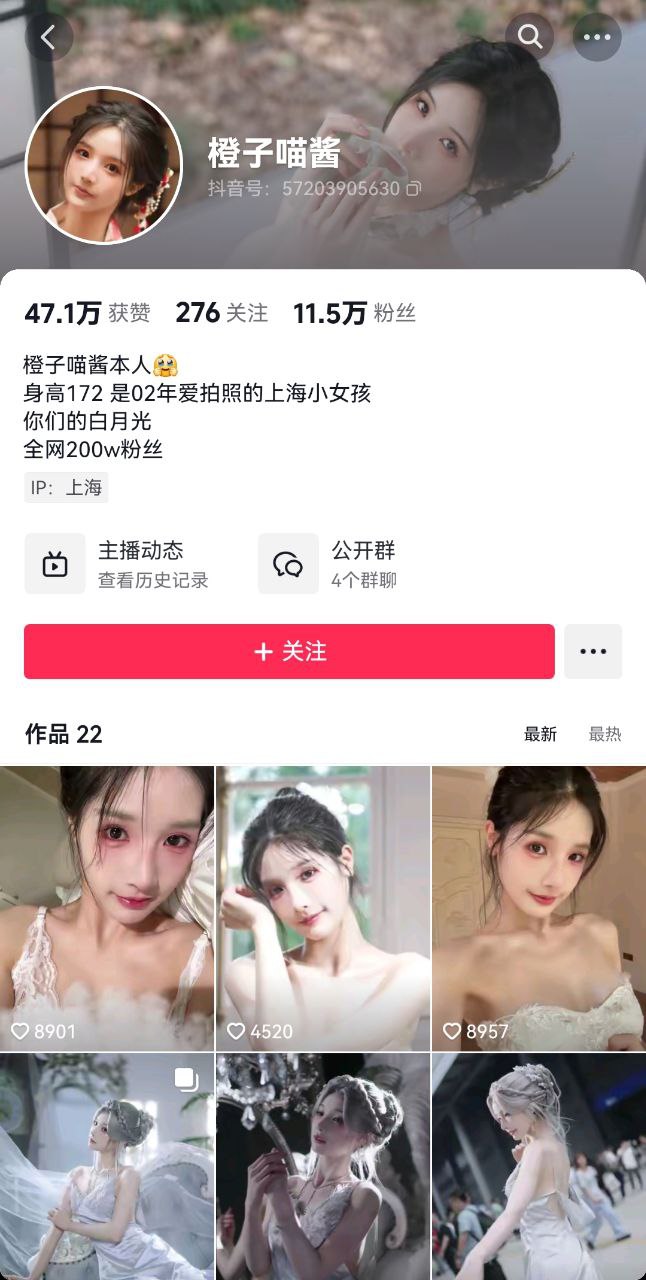Follow this user with 关注 button
This screenshot has height=1280, width=646.
click(x=289, y=651)
